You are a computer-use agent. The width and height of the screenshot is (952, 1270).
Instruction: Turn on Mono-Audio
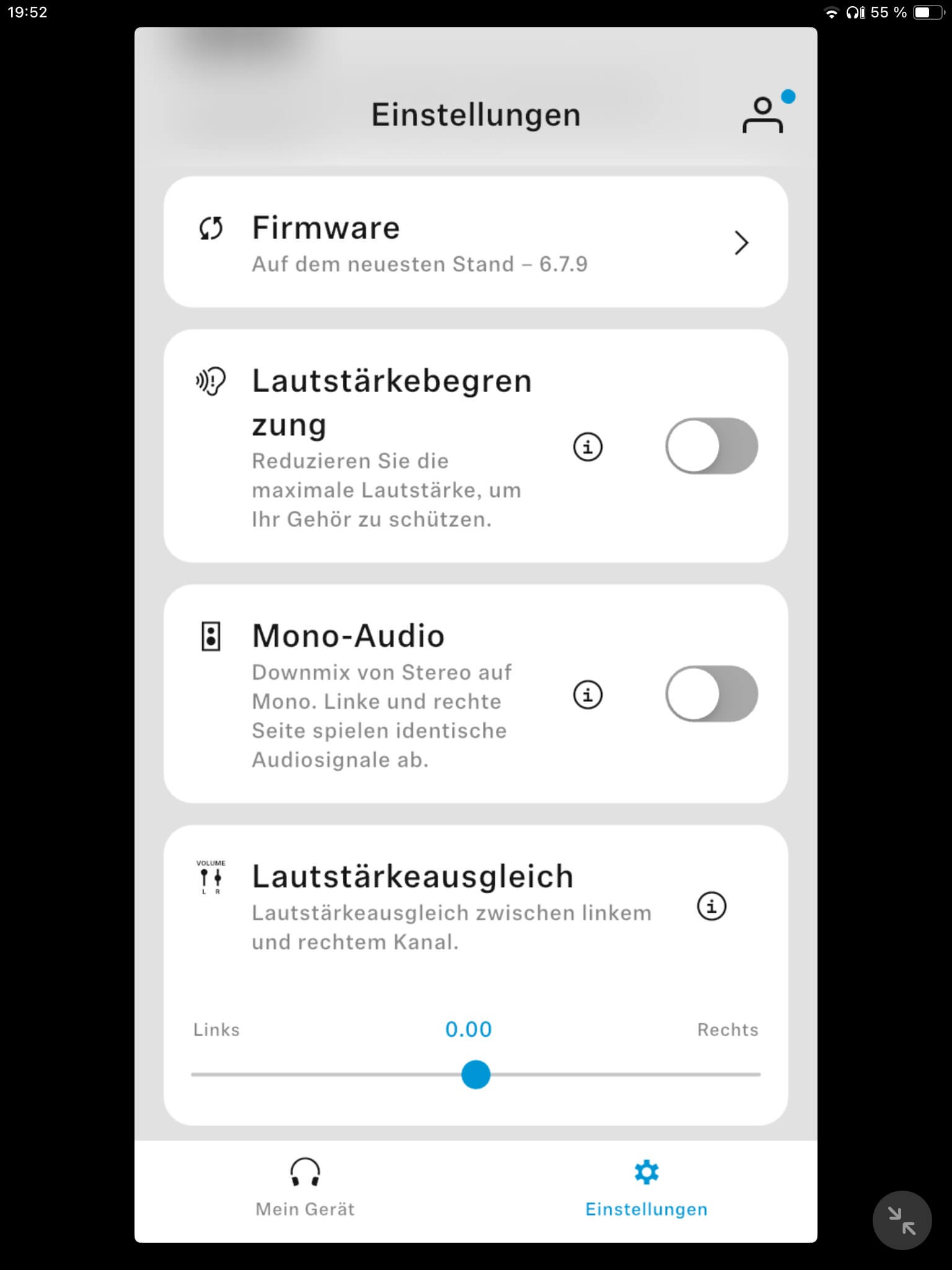point(712,695)
